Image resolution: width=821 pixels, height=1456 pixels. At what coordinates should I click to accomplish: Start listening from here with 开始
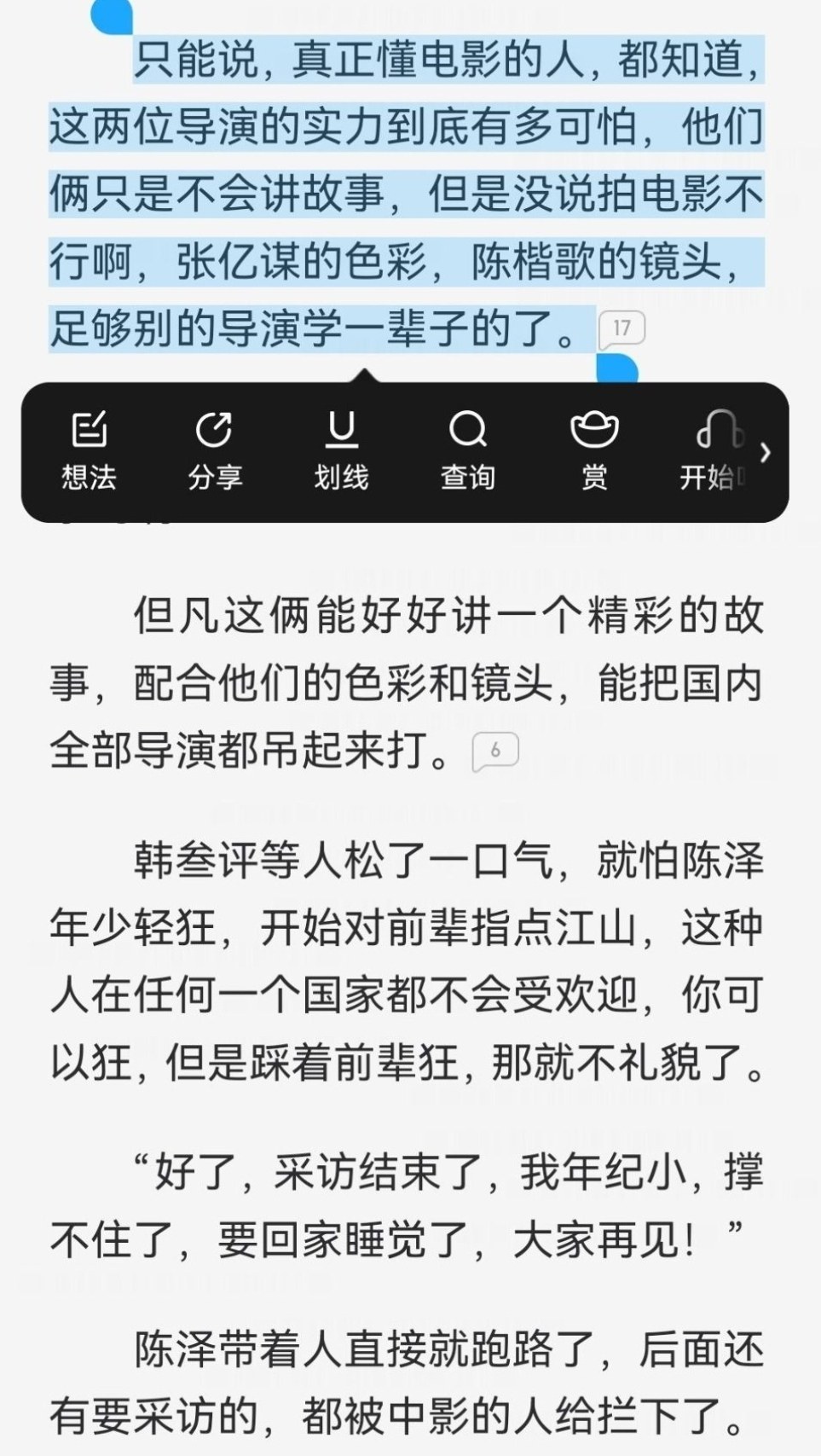coord(713,452)
